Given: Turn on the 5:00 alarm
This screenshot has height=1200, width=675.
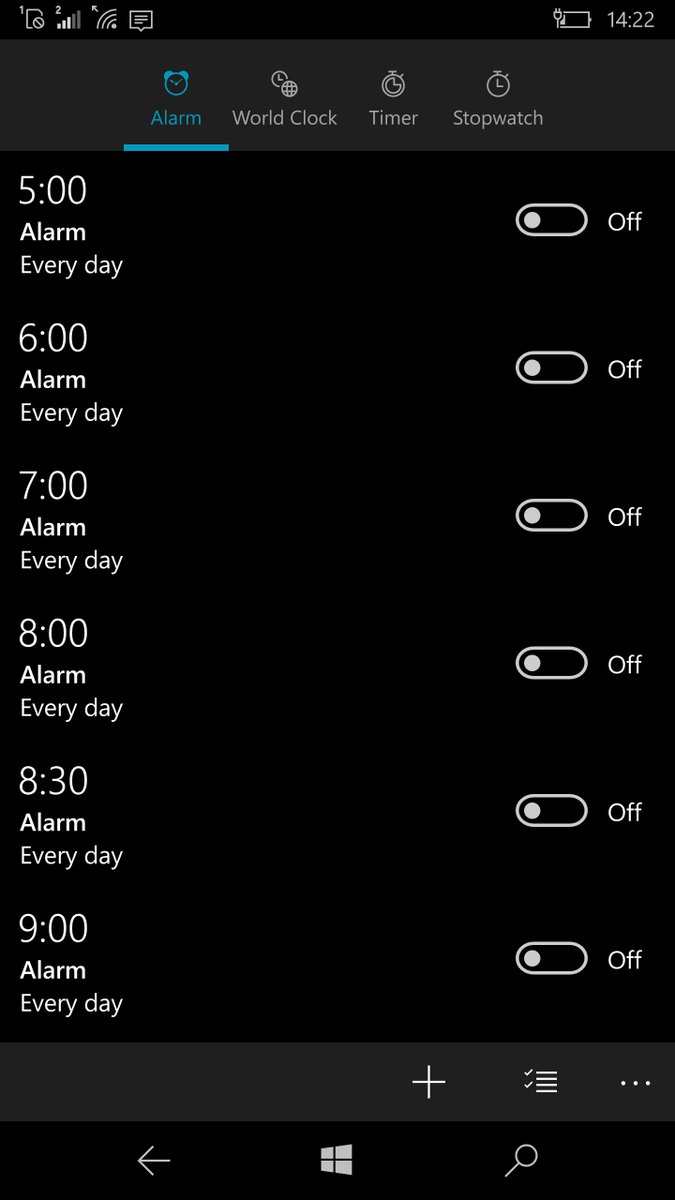Looking at the screenshot, I should 551,221.
